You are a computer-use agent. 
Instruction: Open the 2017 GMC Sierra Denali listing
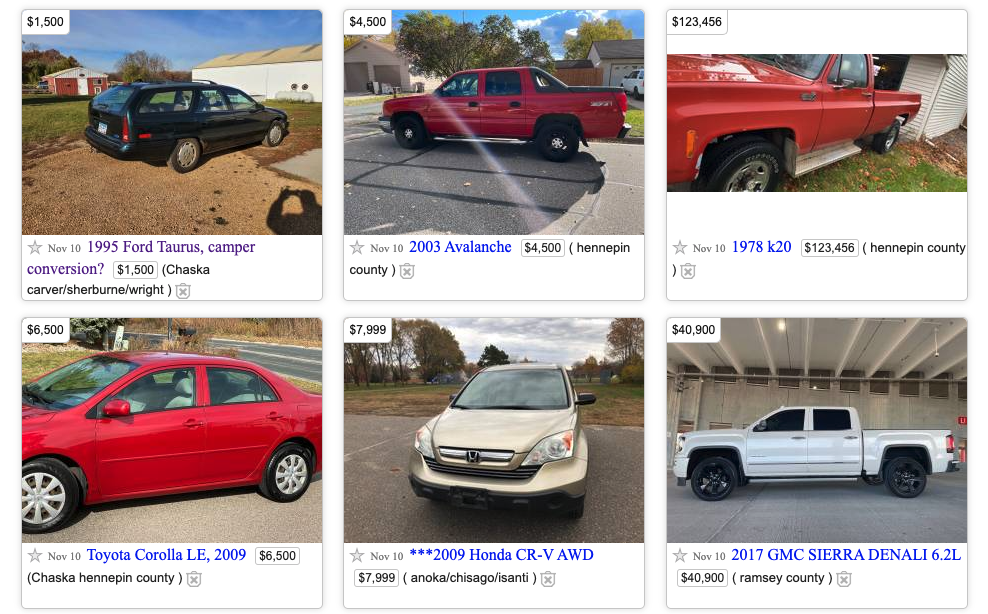(846, 555)
